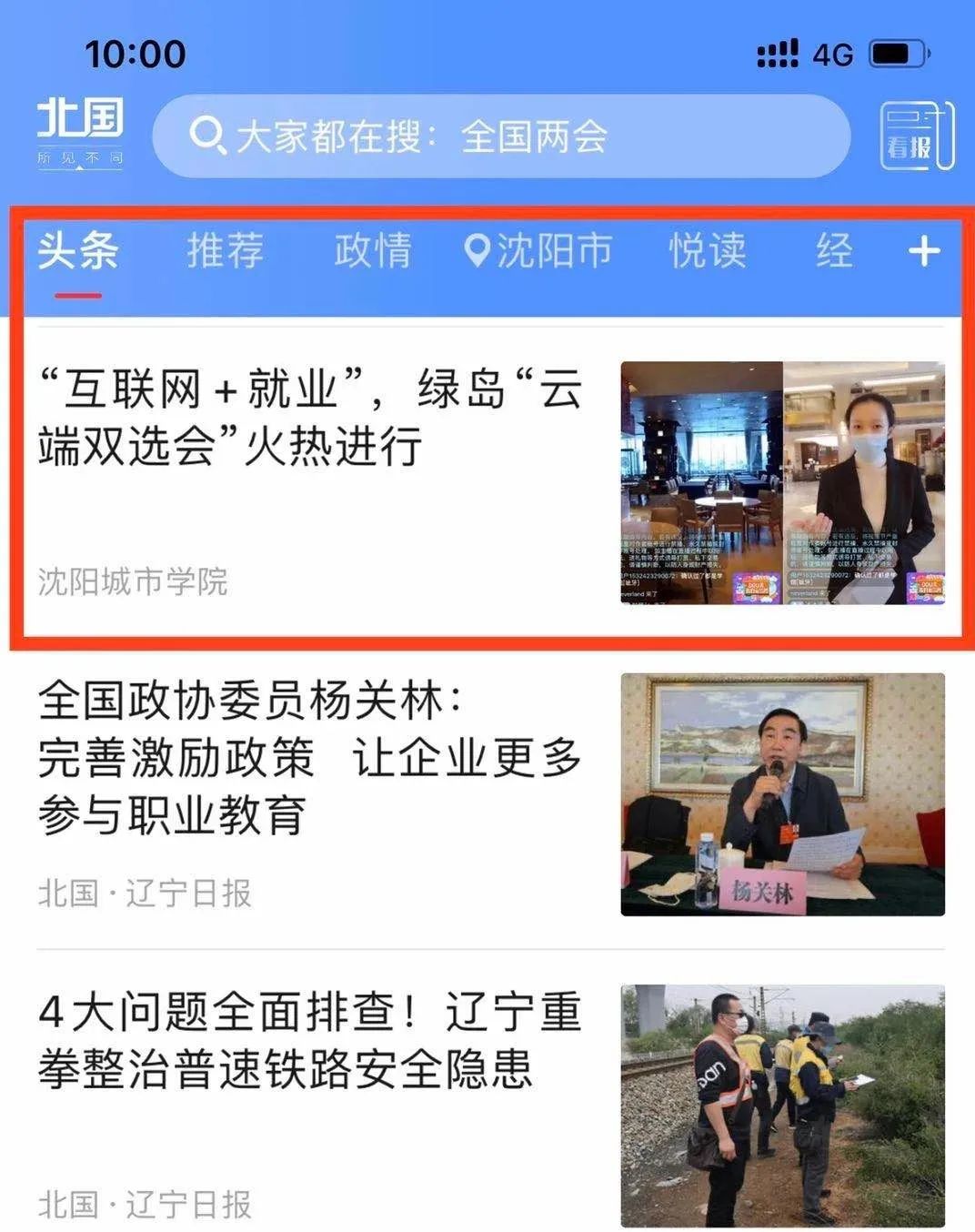Return to the 头条 headlines tab
This screenshot has width=975, height=1232.
point(76,252)
